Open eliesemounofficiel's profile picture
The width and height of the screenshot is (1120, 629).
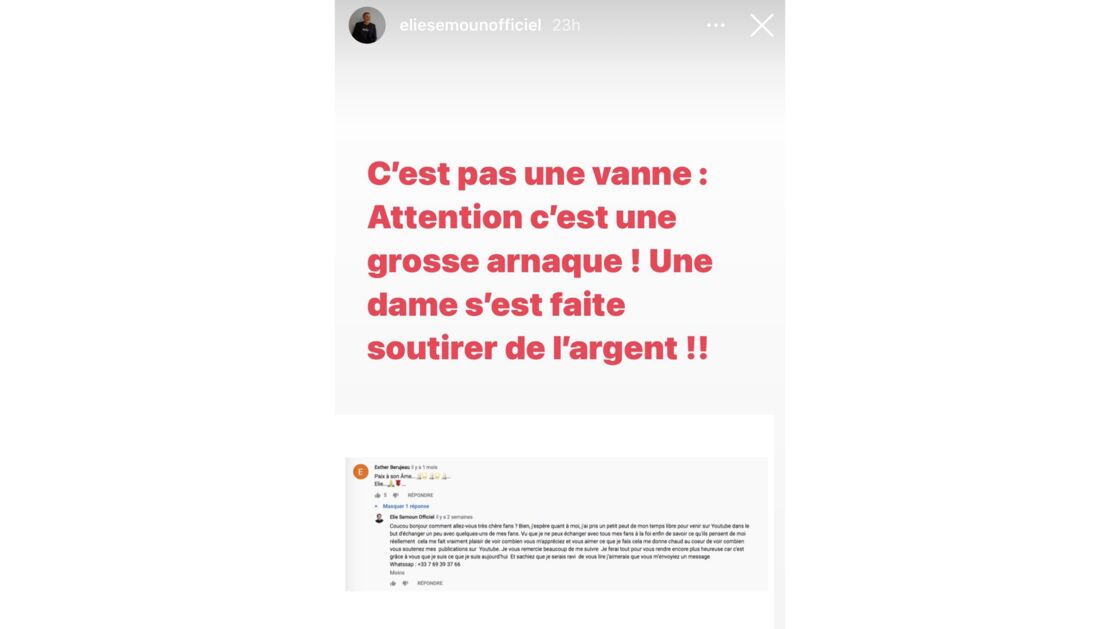tap(367, 25)
